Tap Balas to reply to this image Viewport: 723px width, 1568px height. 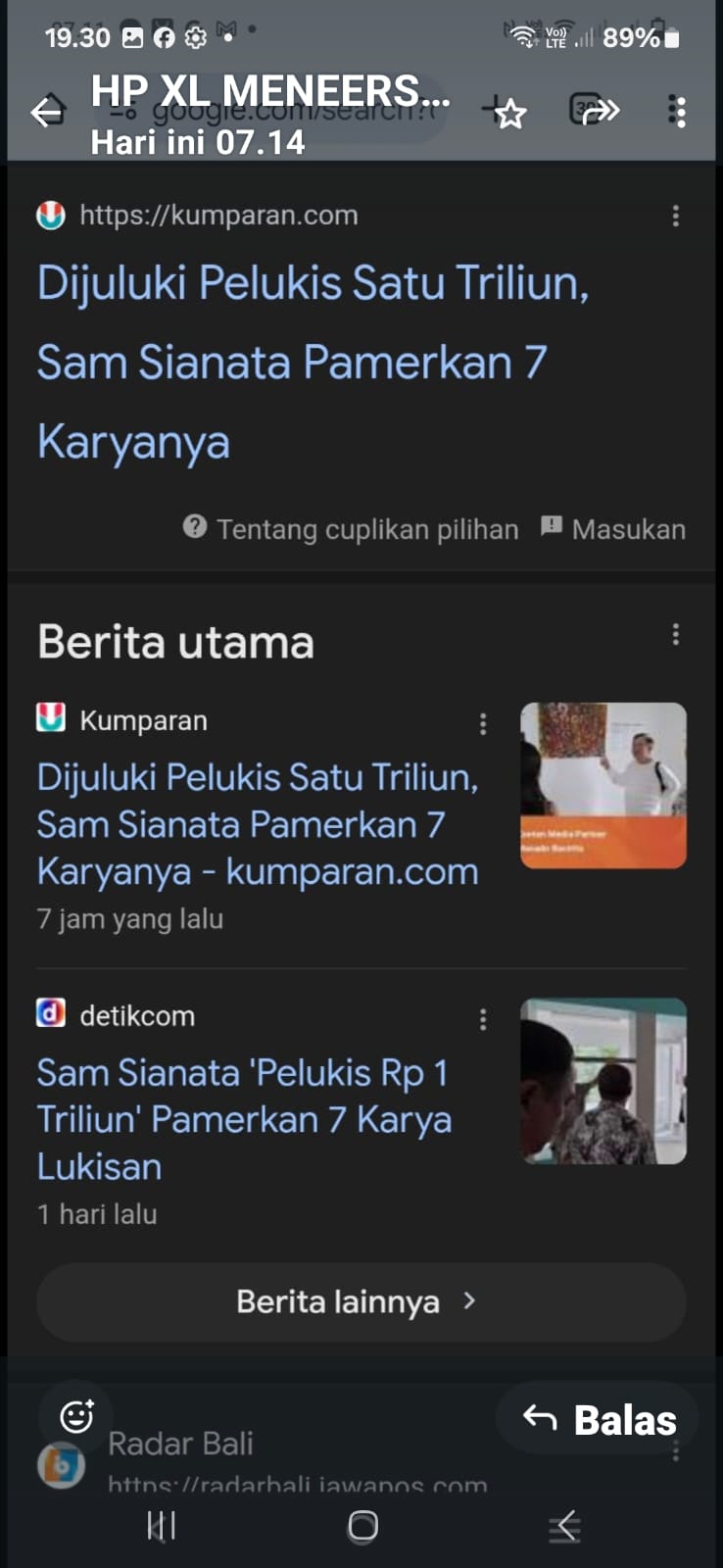point(599,1419)
